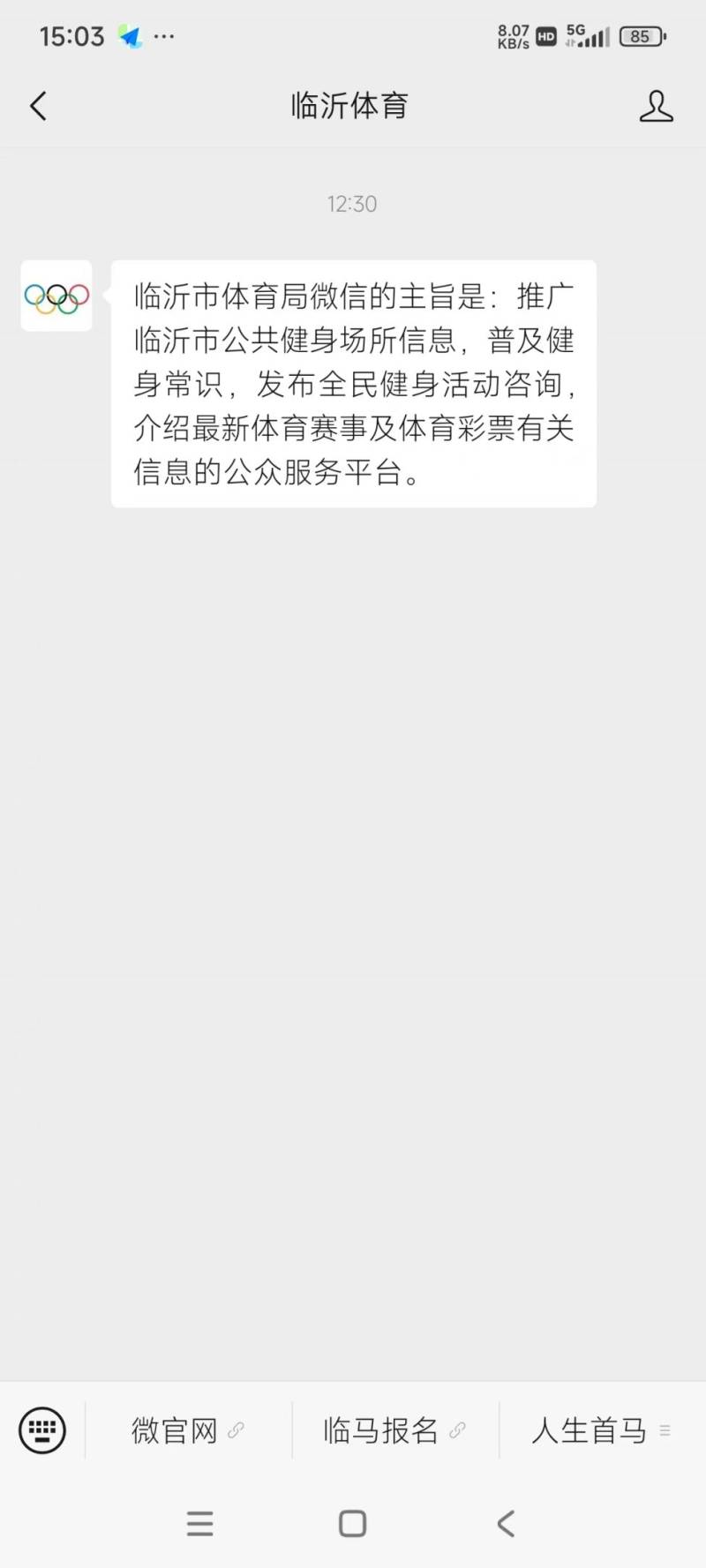Tap the 12:30 timestamp label
The image size is (706, 1568).
pos(352,204)
